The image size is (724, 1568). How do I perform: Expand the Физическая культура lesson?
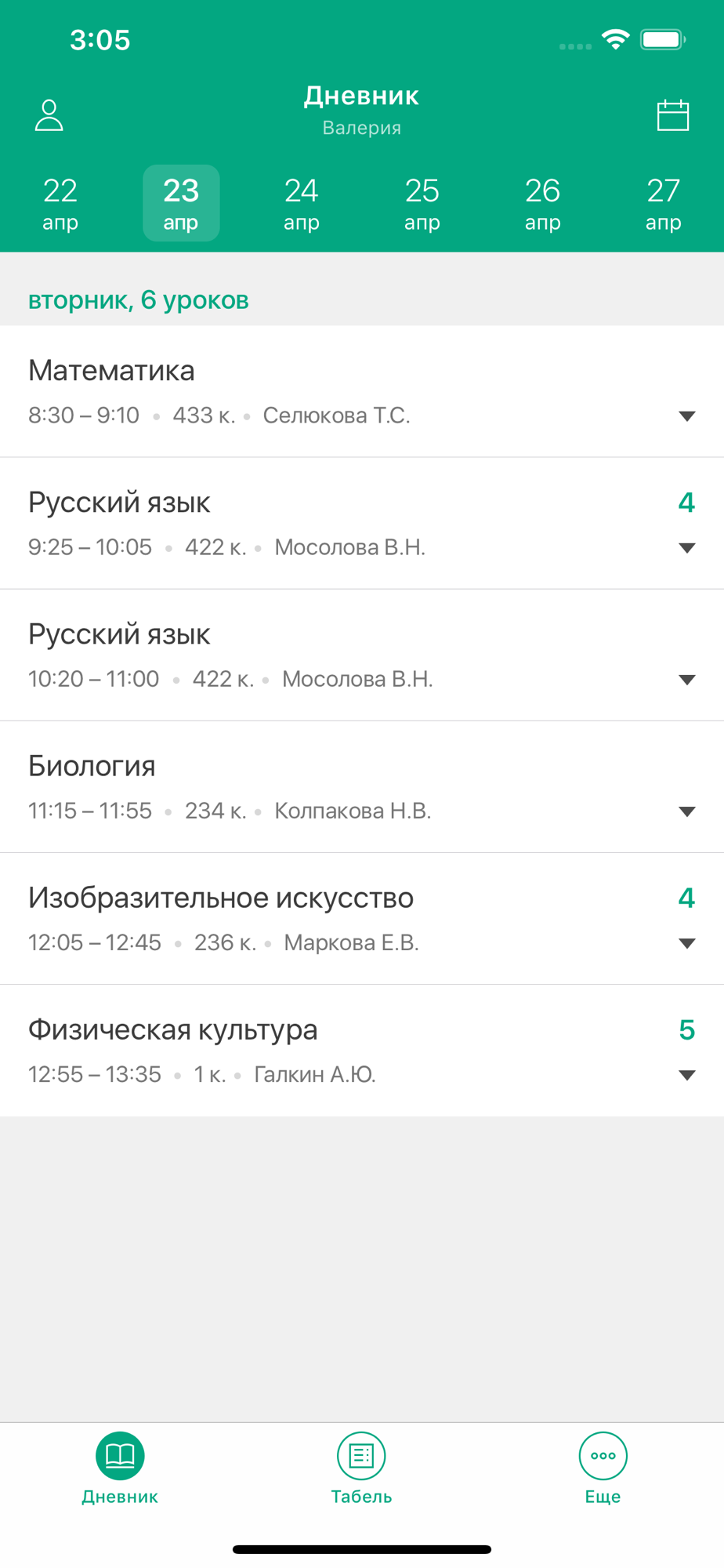point(687,1075)
